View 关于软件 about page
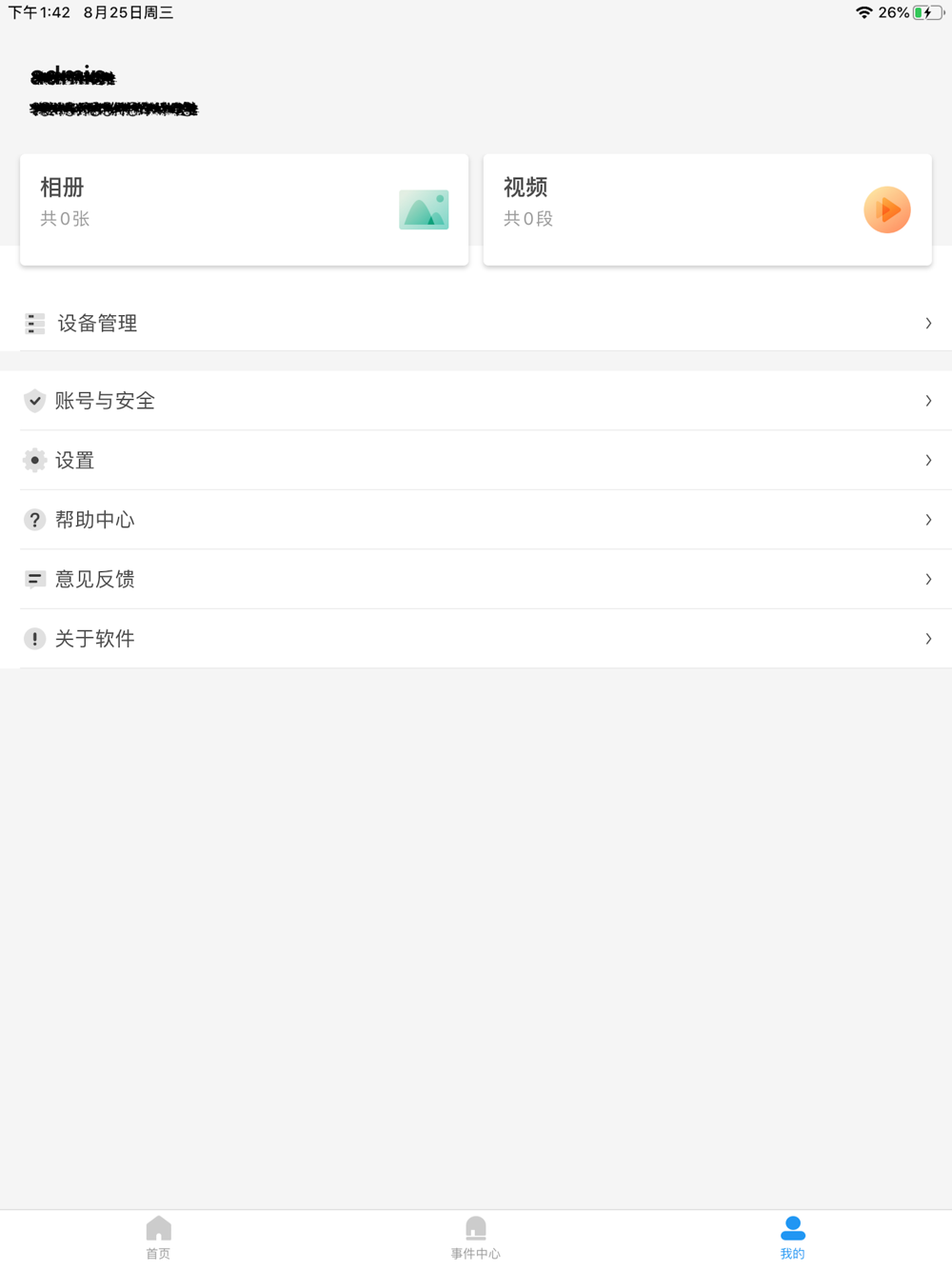Image resolution: width=952 pixels, height=1270 pixels. (476, 639)
